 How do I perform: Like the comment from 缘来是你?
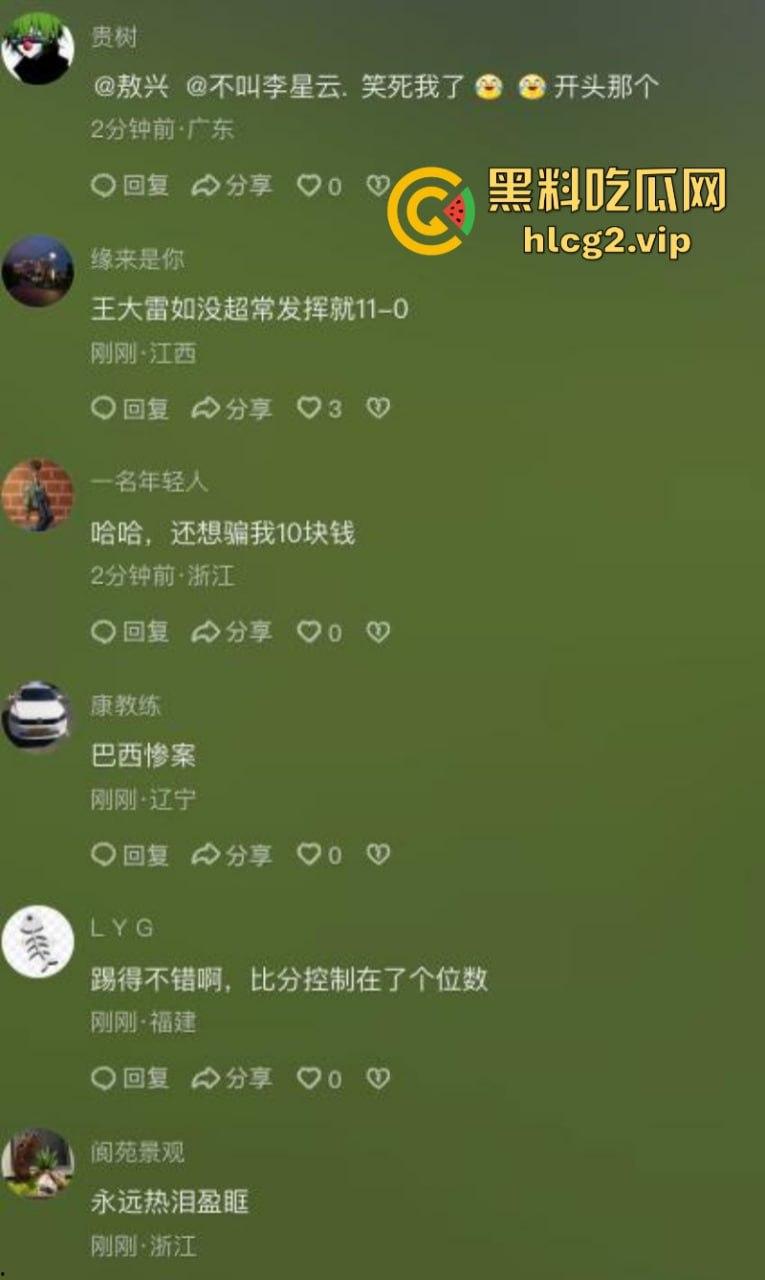pos(309,408)
